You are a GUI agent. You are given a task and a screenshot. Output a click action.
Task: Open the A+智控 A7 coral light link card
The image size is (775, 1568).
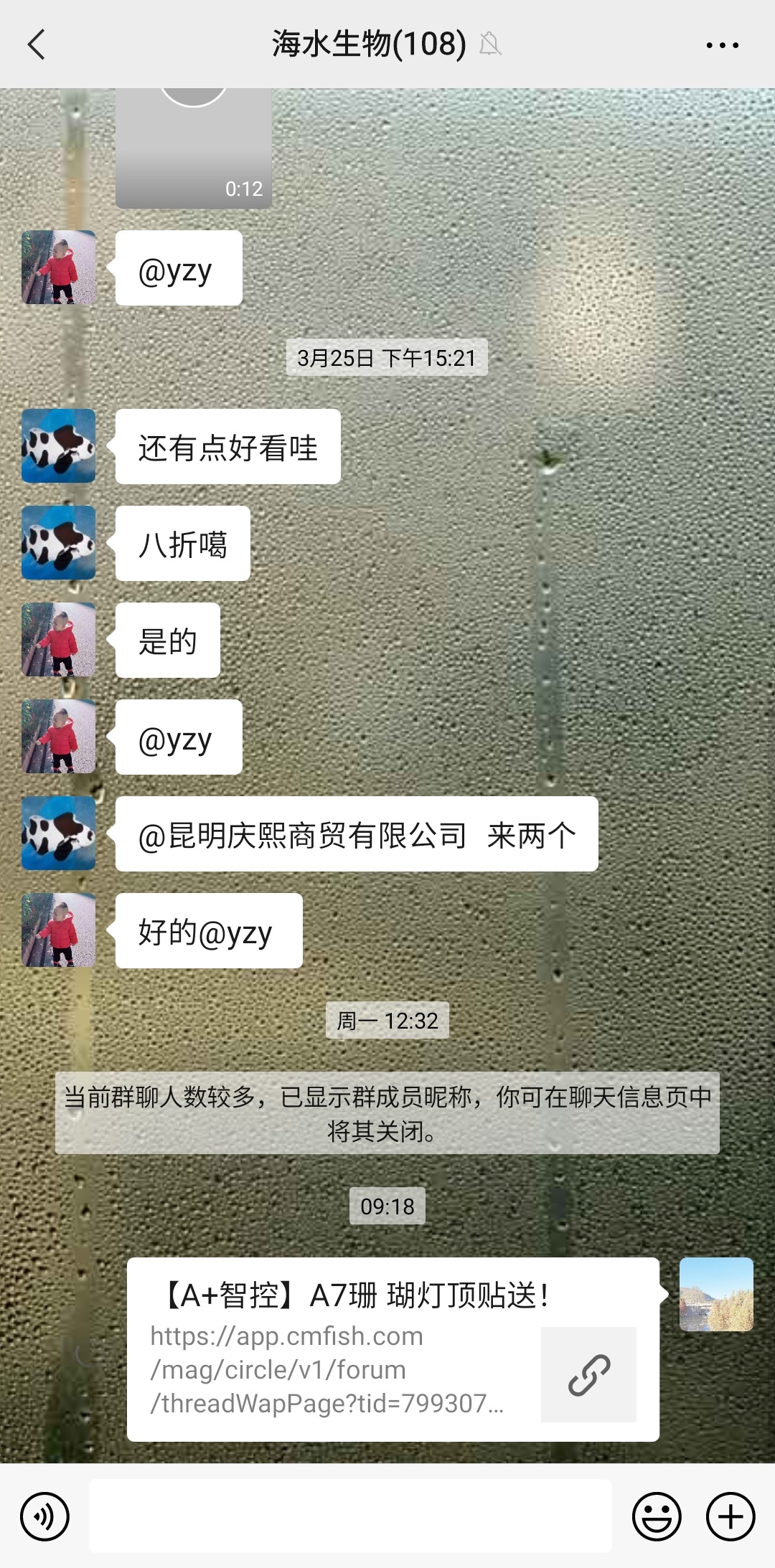click(x=393, y=1349)
